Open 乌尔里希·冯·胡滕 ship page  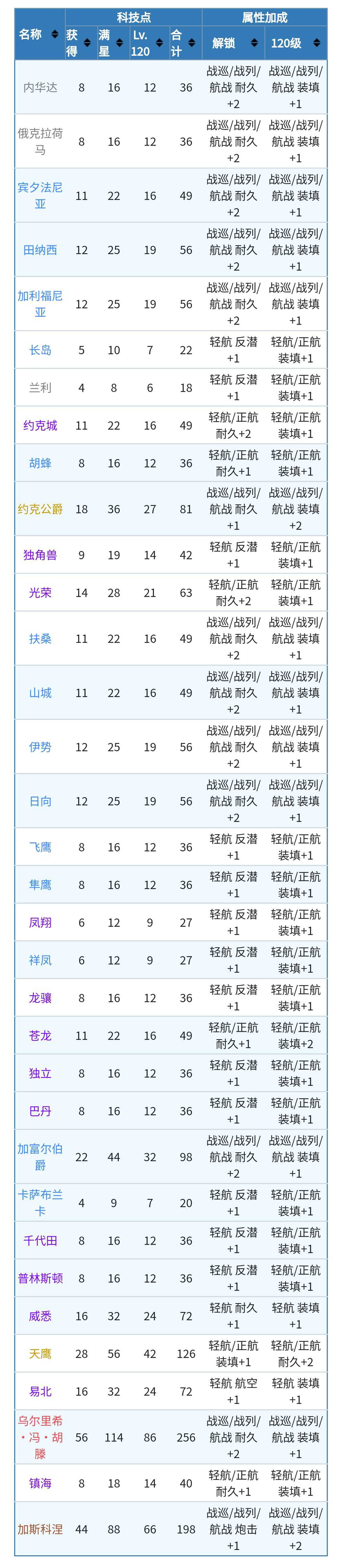click(40, 1437)
